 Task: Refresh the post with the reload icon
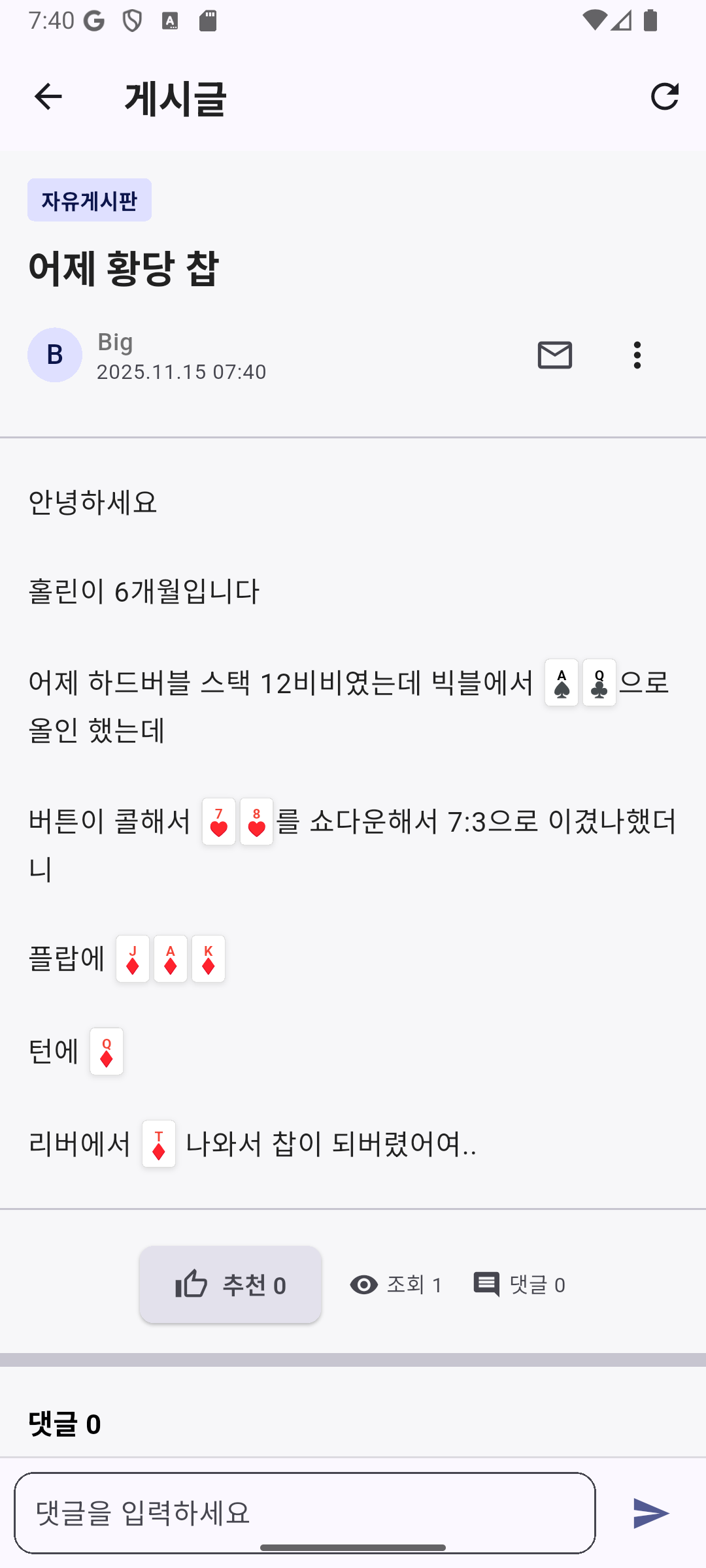[664, 98]
